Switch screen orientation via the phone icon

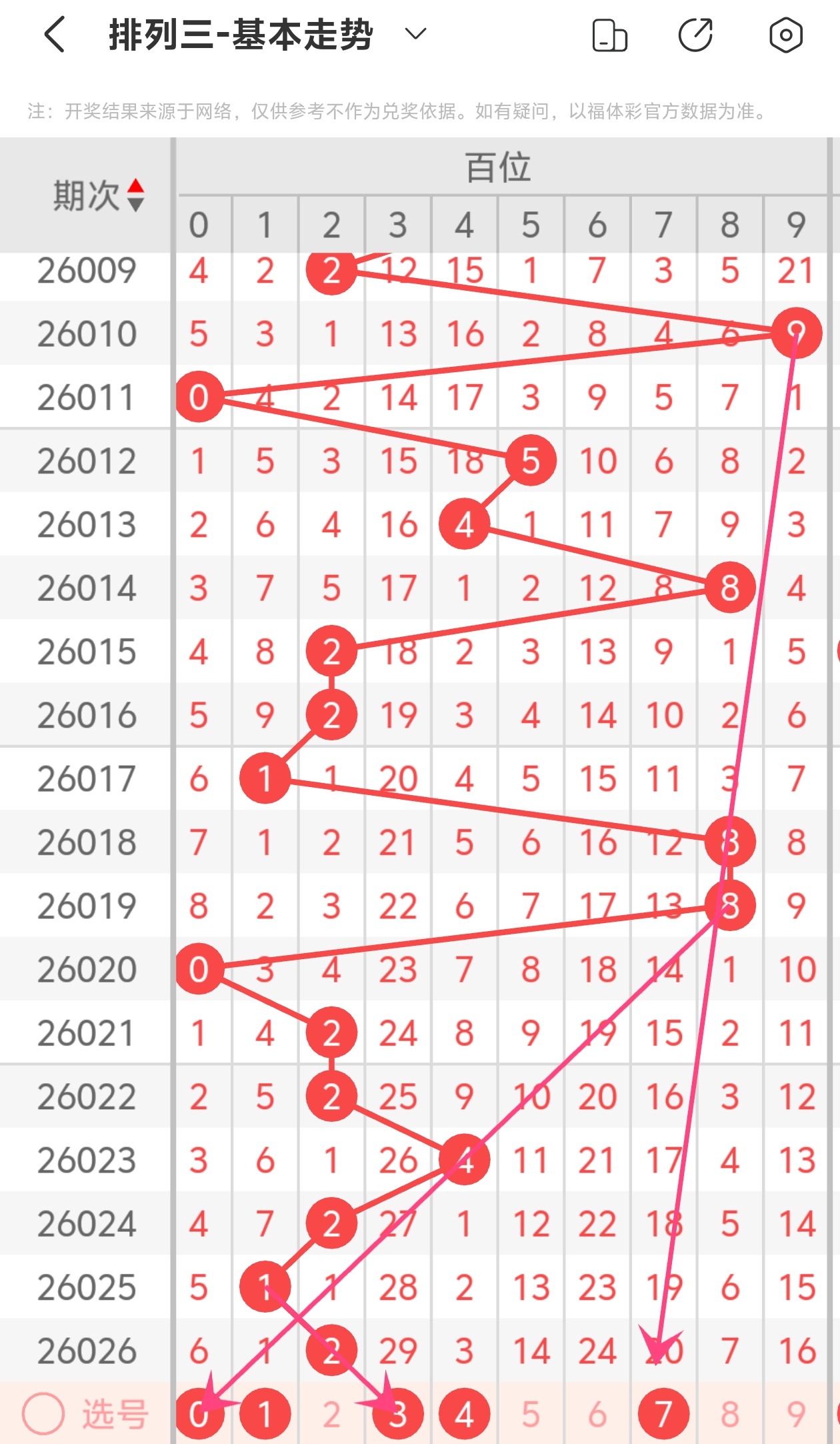[609, 35]
